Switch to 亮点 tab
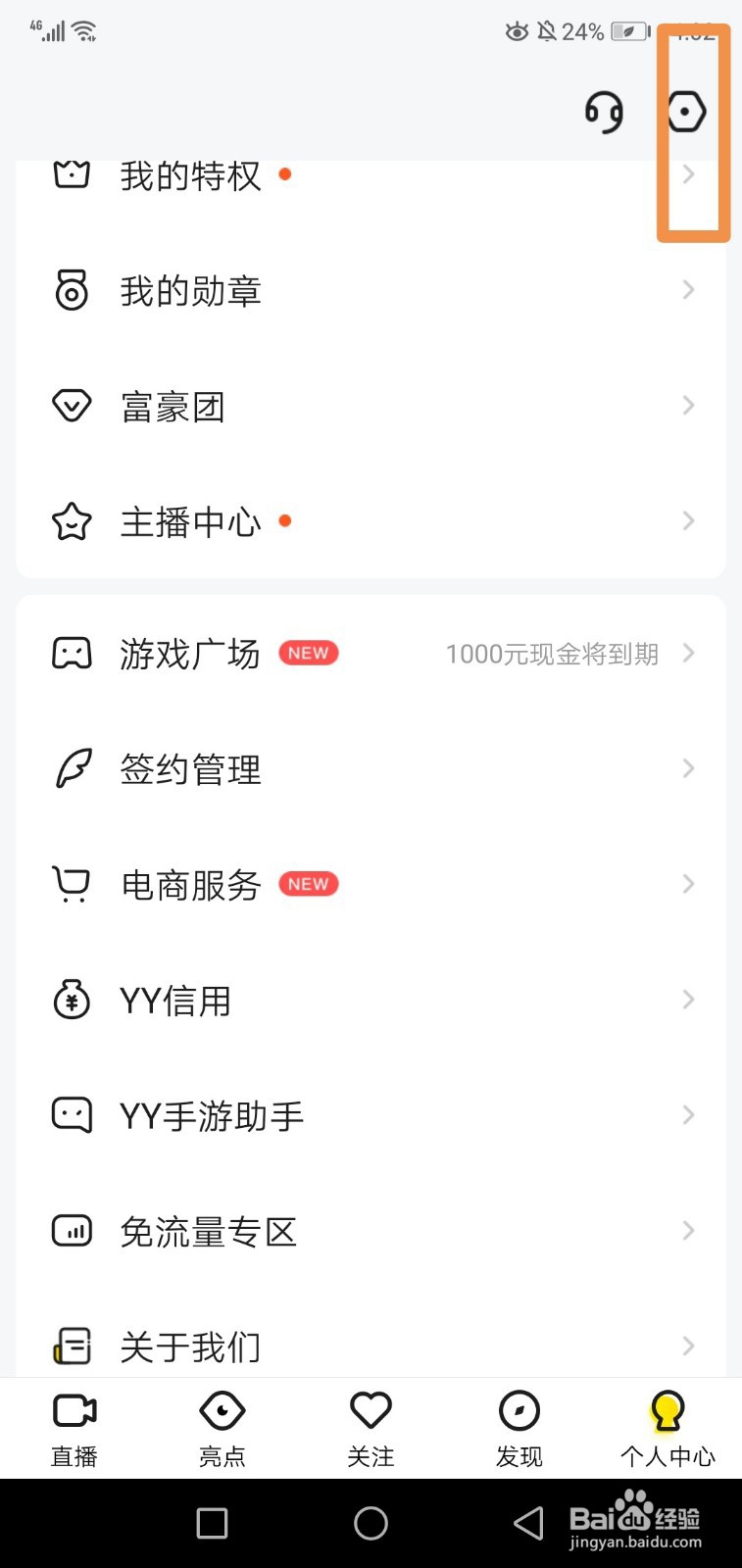742x1568 pixels. pos(223,1429)
